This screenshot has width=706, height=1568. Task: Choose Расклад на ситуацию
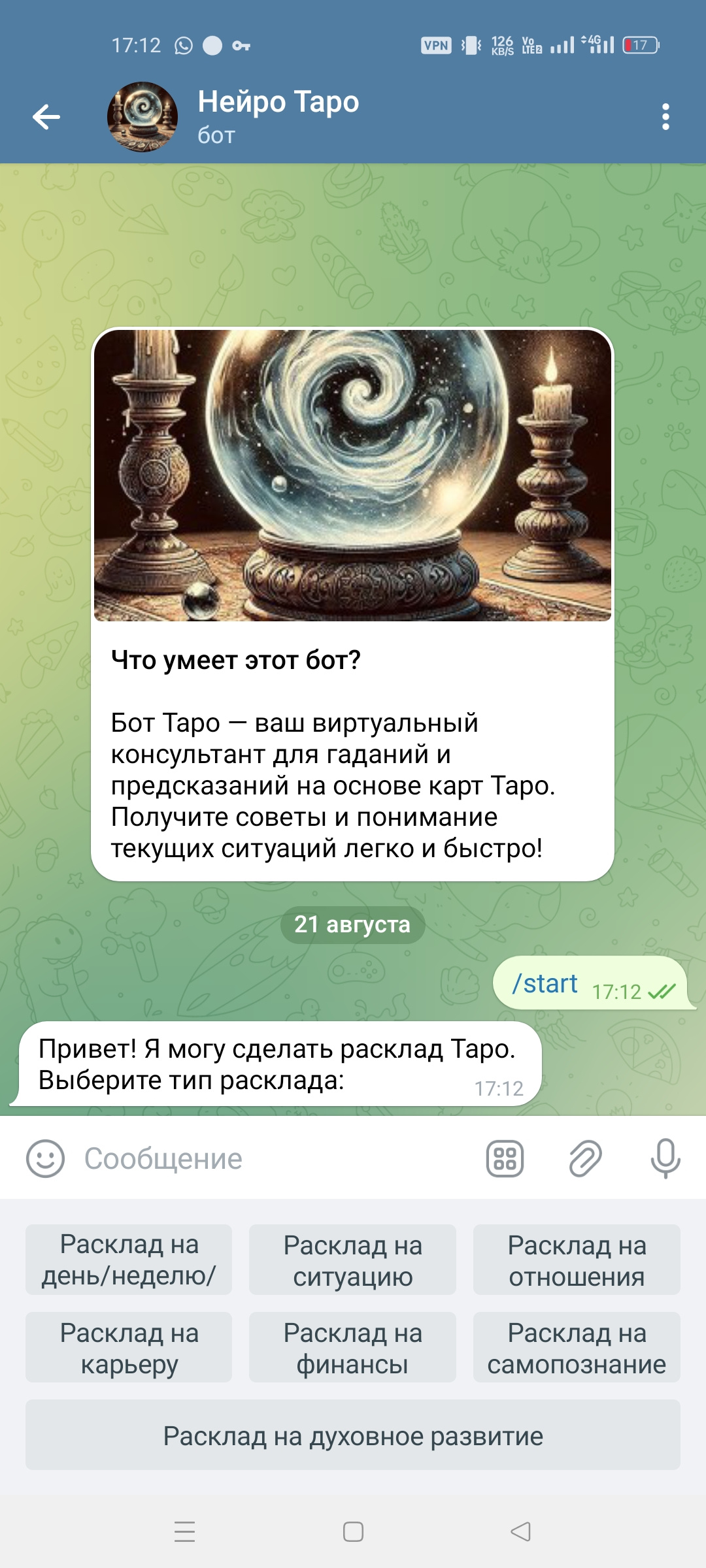tap(352, 1260)
